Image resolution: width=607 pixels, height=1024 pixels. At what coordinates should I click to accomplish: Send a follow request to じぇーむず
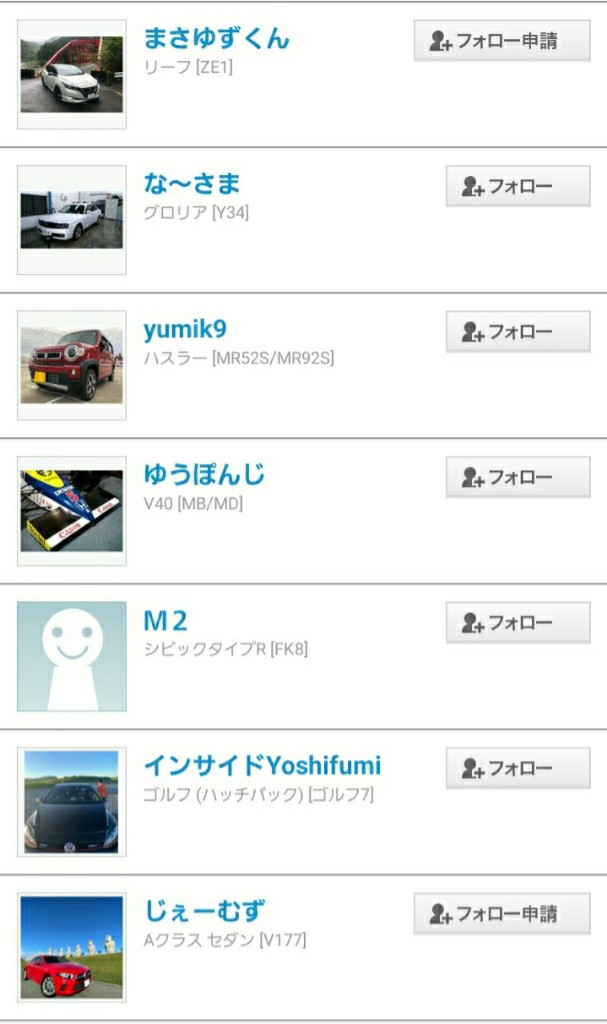pyautogui.click(x=502, y=914)
